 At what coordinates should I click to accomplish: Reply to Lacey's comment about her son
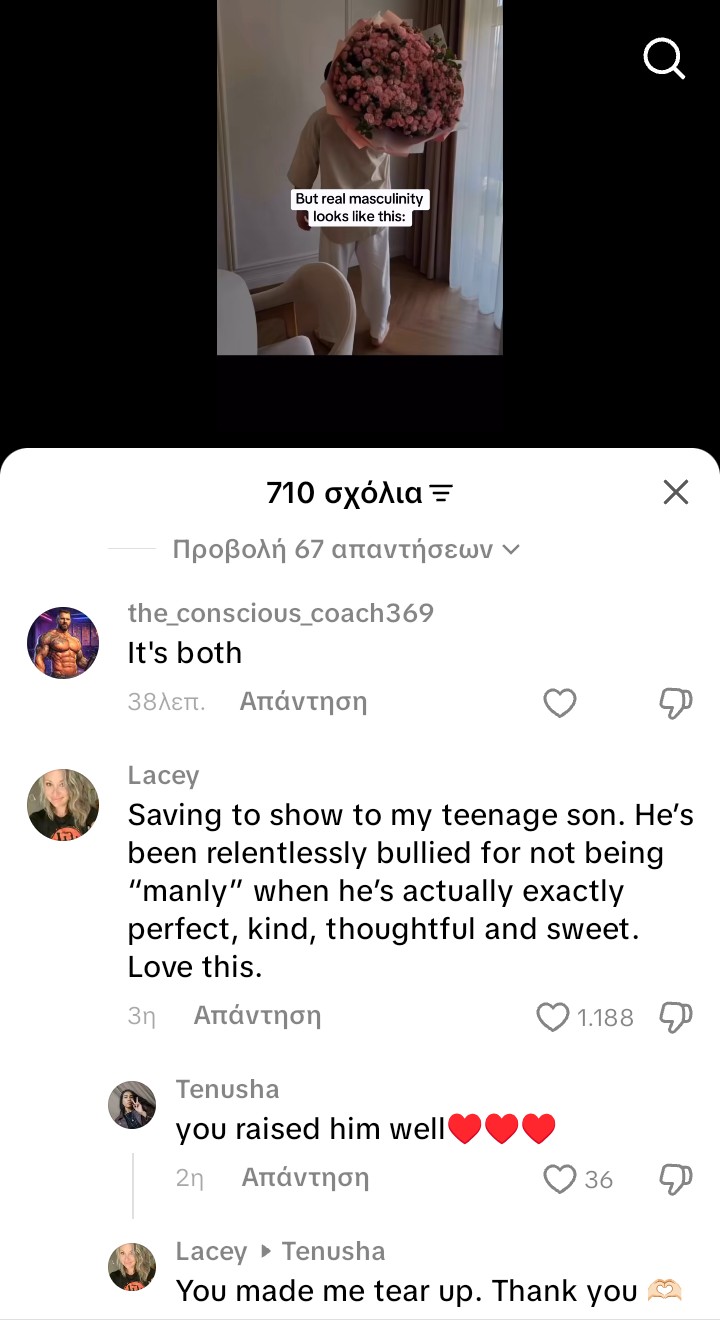coord(257,1016)
